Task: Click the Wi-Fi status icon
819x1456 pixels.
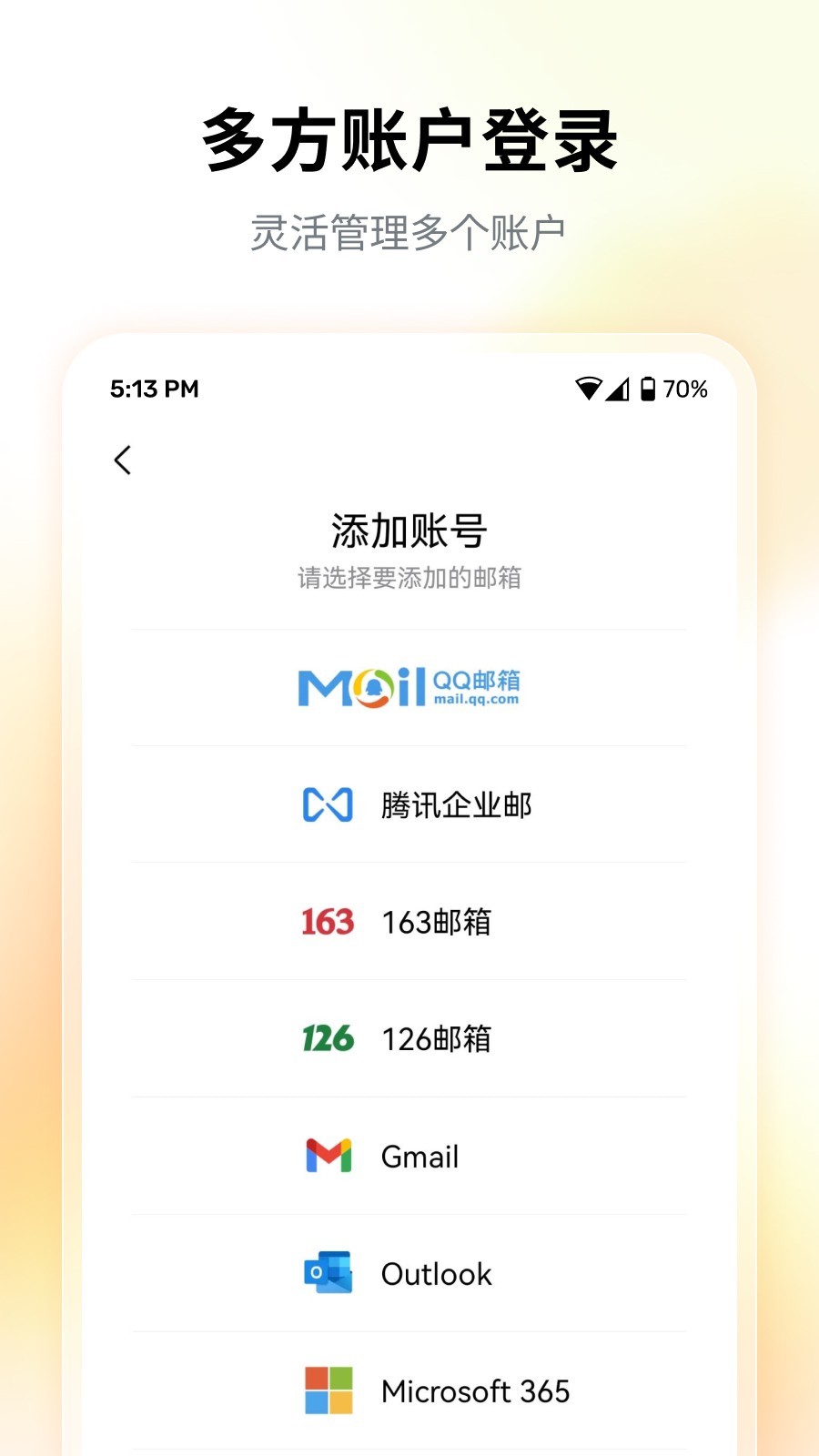Action: click(x=590, y=389)
